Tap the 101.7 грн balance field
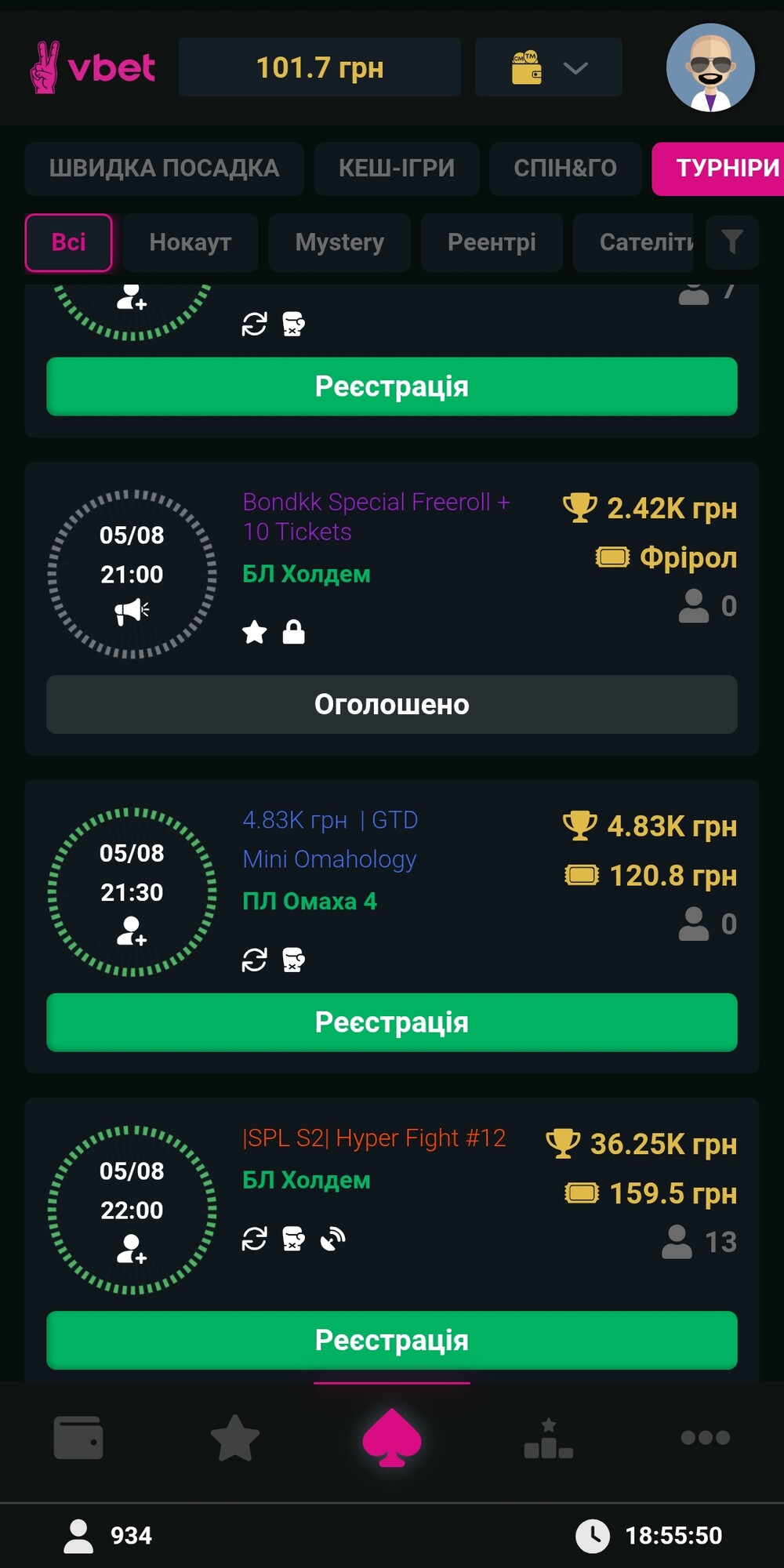 (320, 67)
